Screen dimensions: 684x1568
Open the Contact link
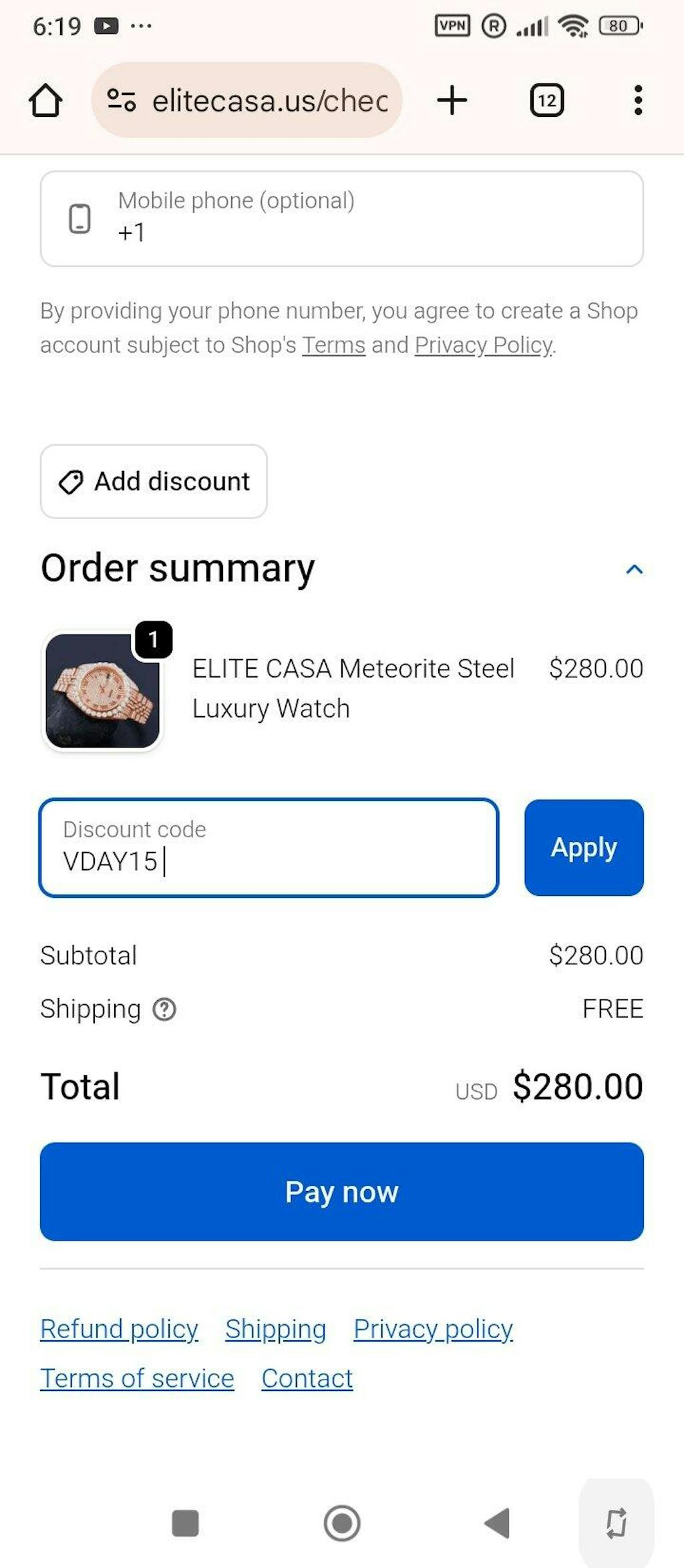coord(307,1378)
